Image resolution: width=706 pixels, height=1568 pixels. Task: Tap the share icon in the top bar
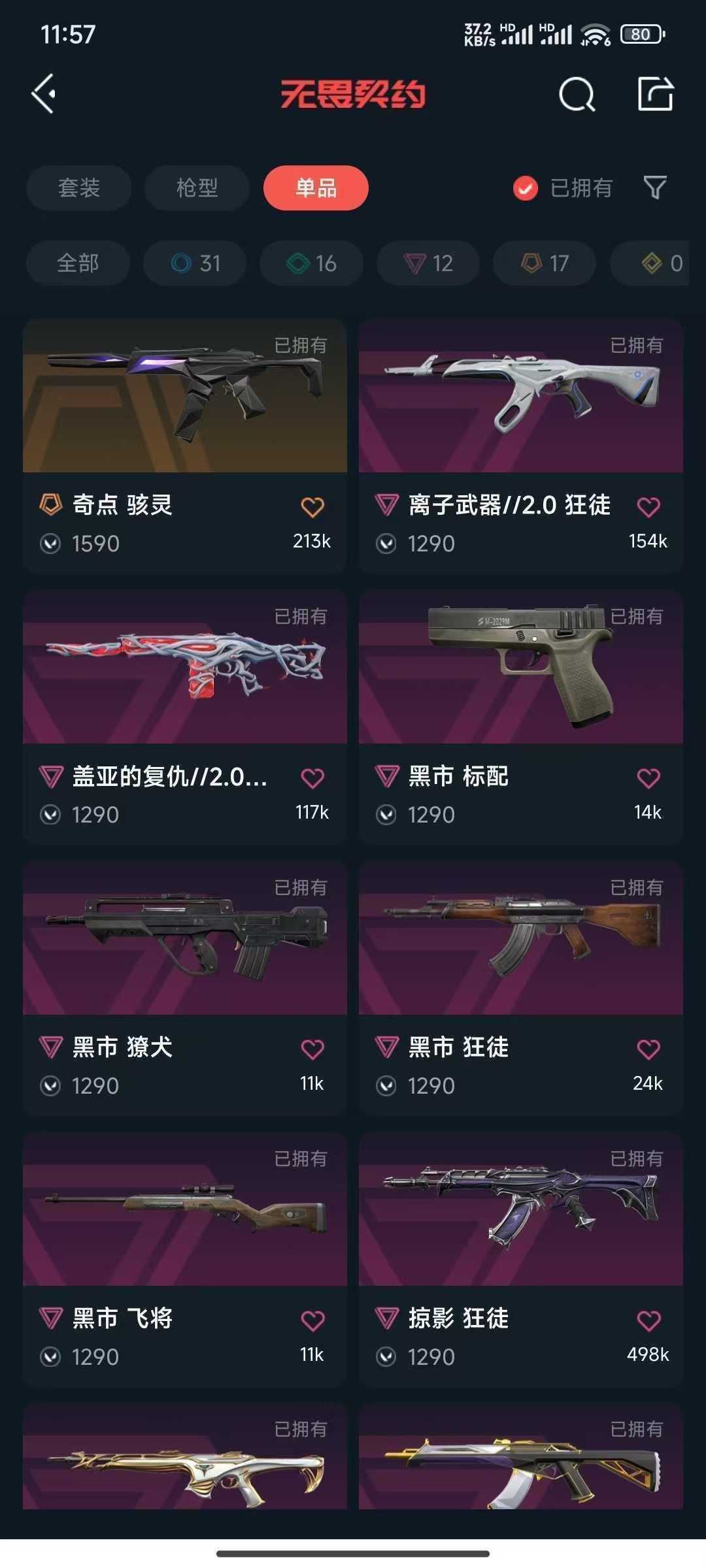coord(656,95)
